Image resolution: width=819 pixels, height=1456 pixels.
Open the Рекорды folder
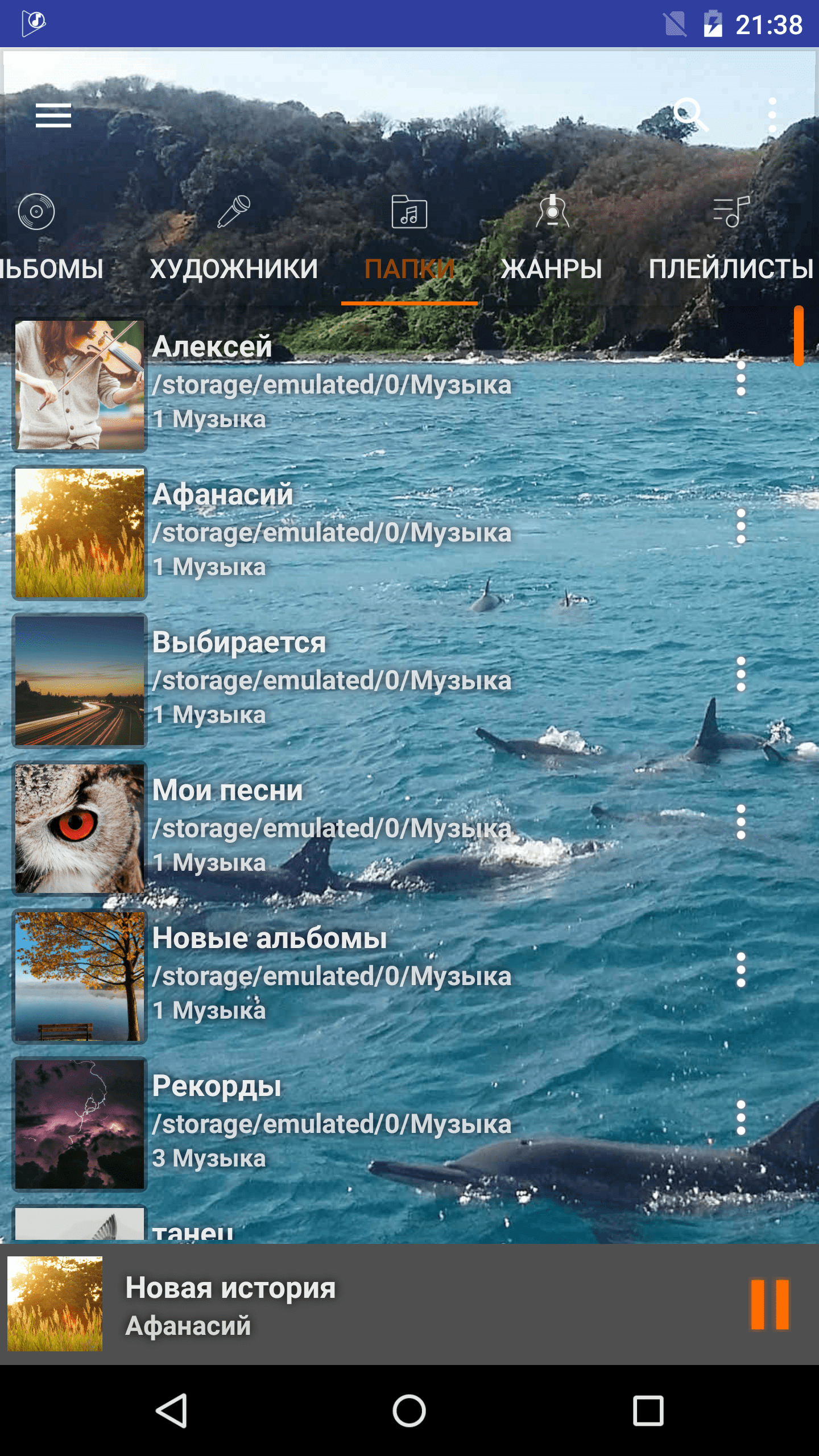364,1124
